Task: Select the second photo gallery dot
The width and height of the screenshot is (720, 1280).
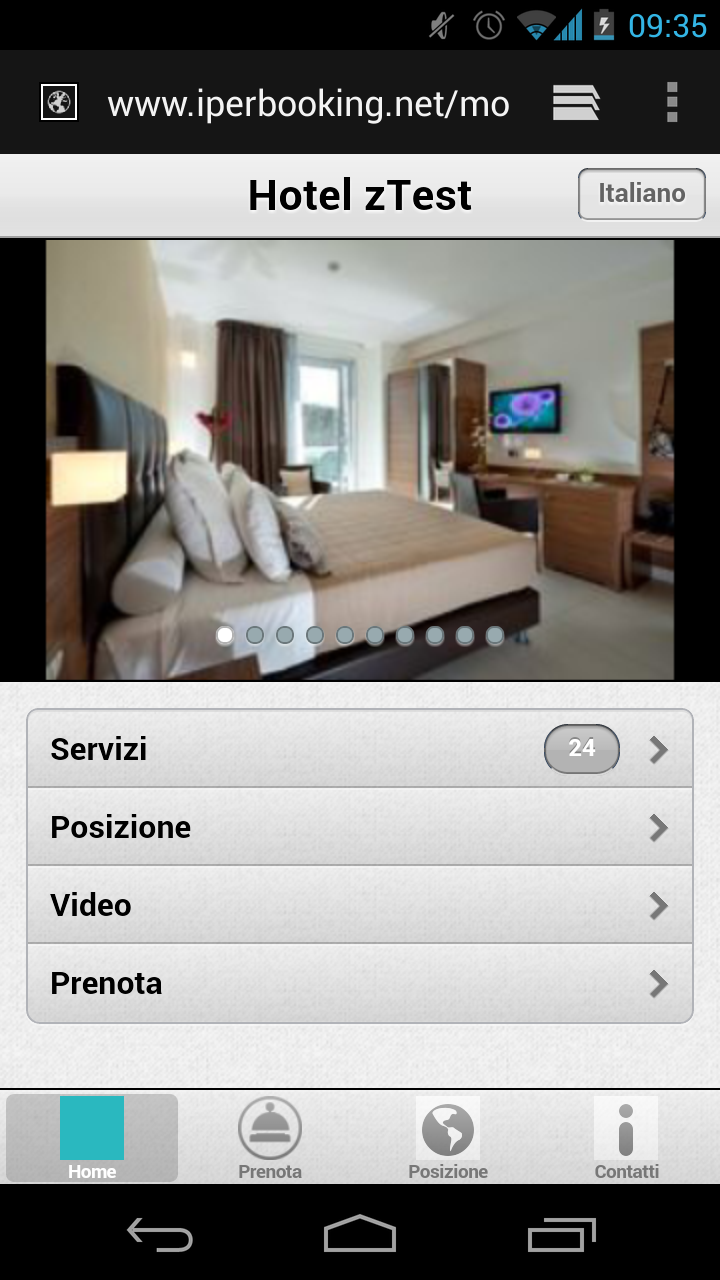Action: point(255,635)
